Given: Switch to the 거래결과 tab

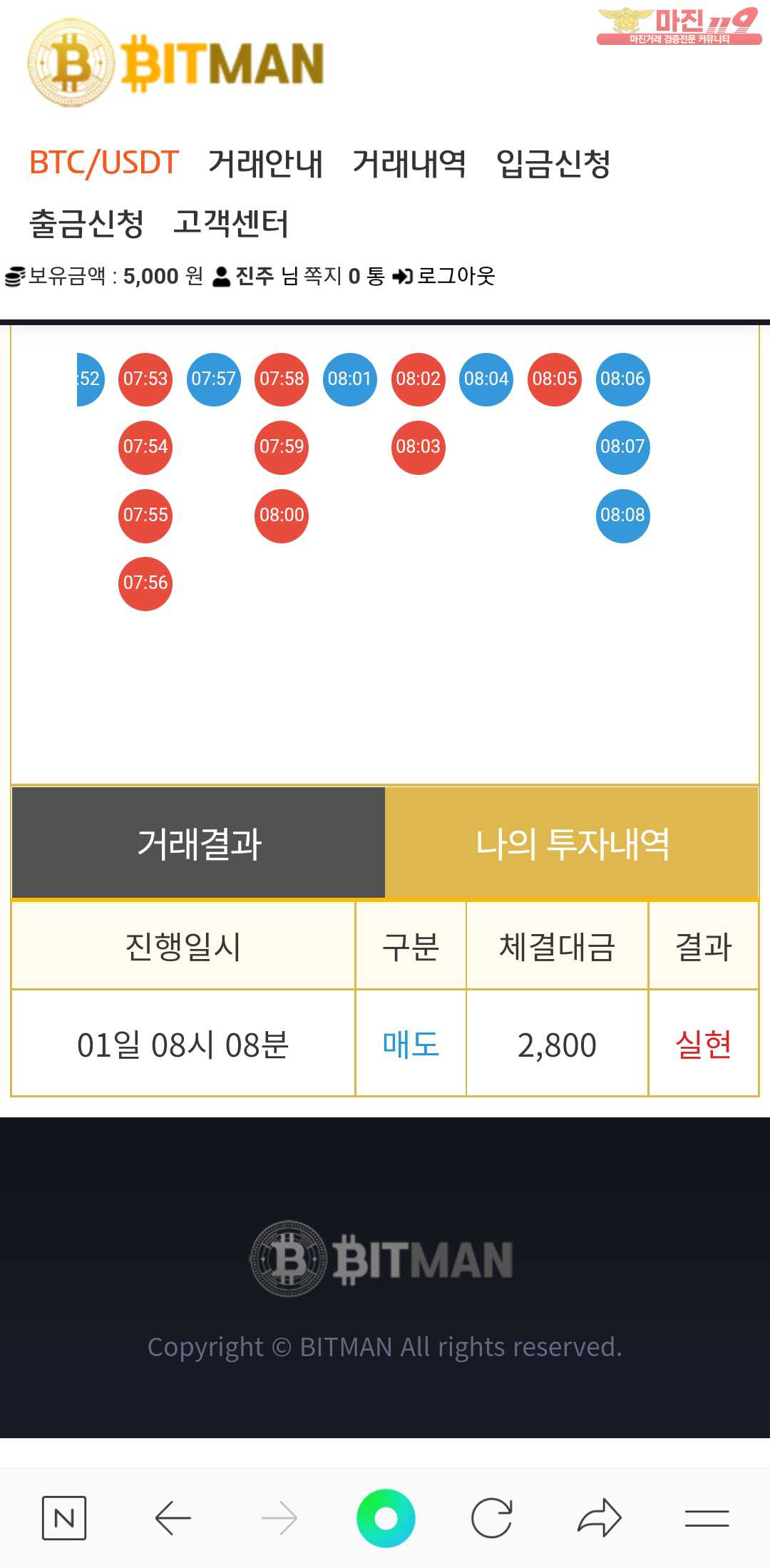Looking at the screenshot, I should [199, 843].
